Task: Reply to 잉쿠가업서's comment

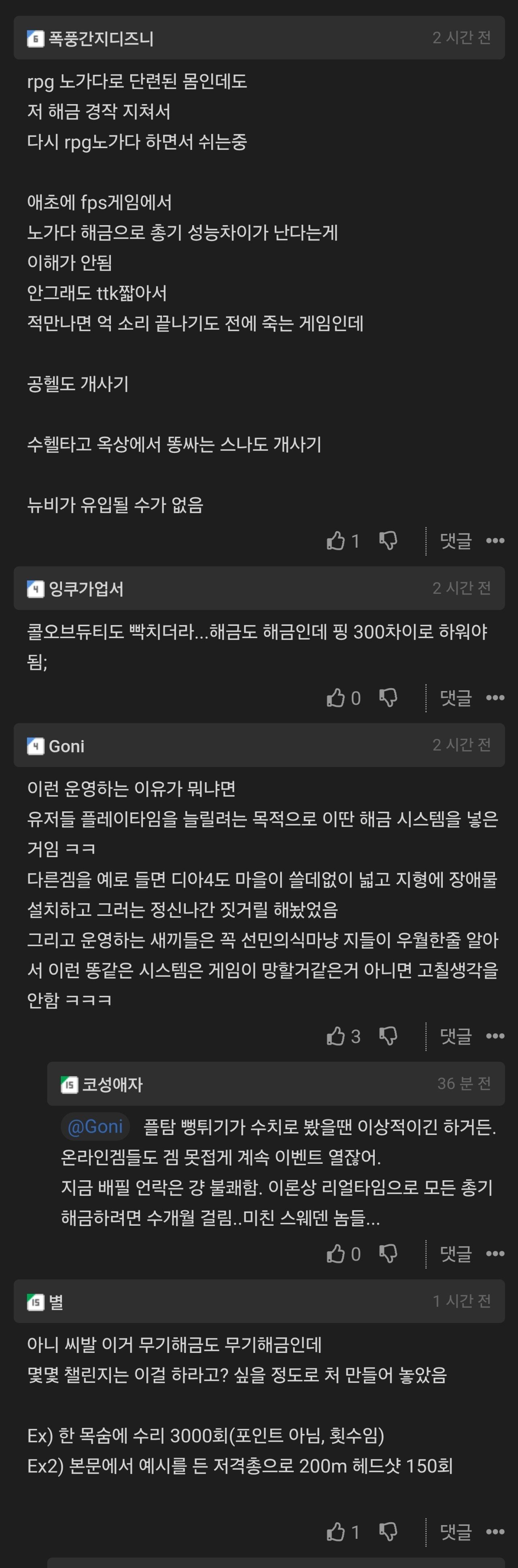Action: click(x=455, y=698)
